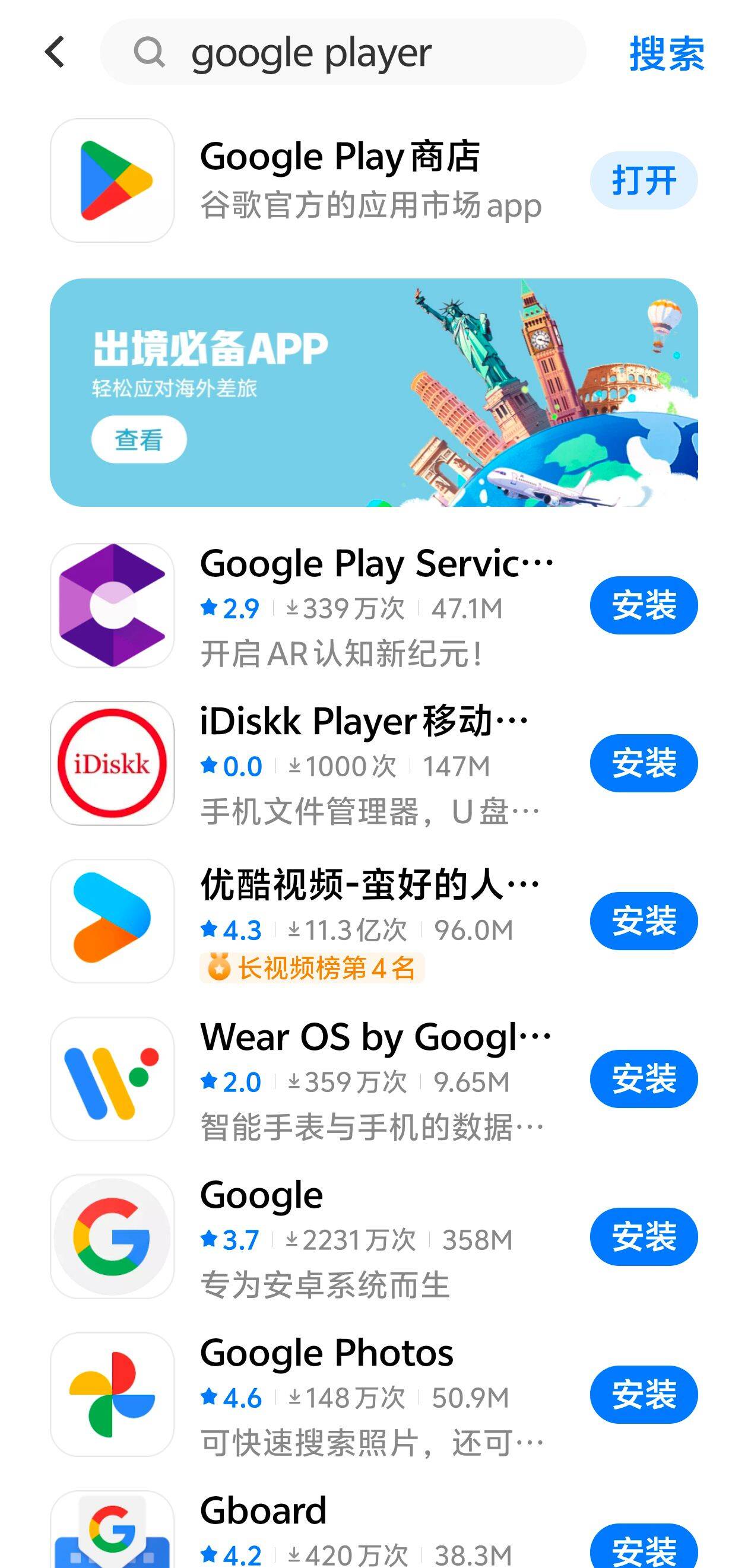Install Google Play Services for AR
Viewport: 748px width, 1568px height.
click(x=644, y=605)
